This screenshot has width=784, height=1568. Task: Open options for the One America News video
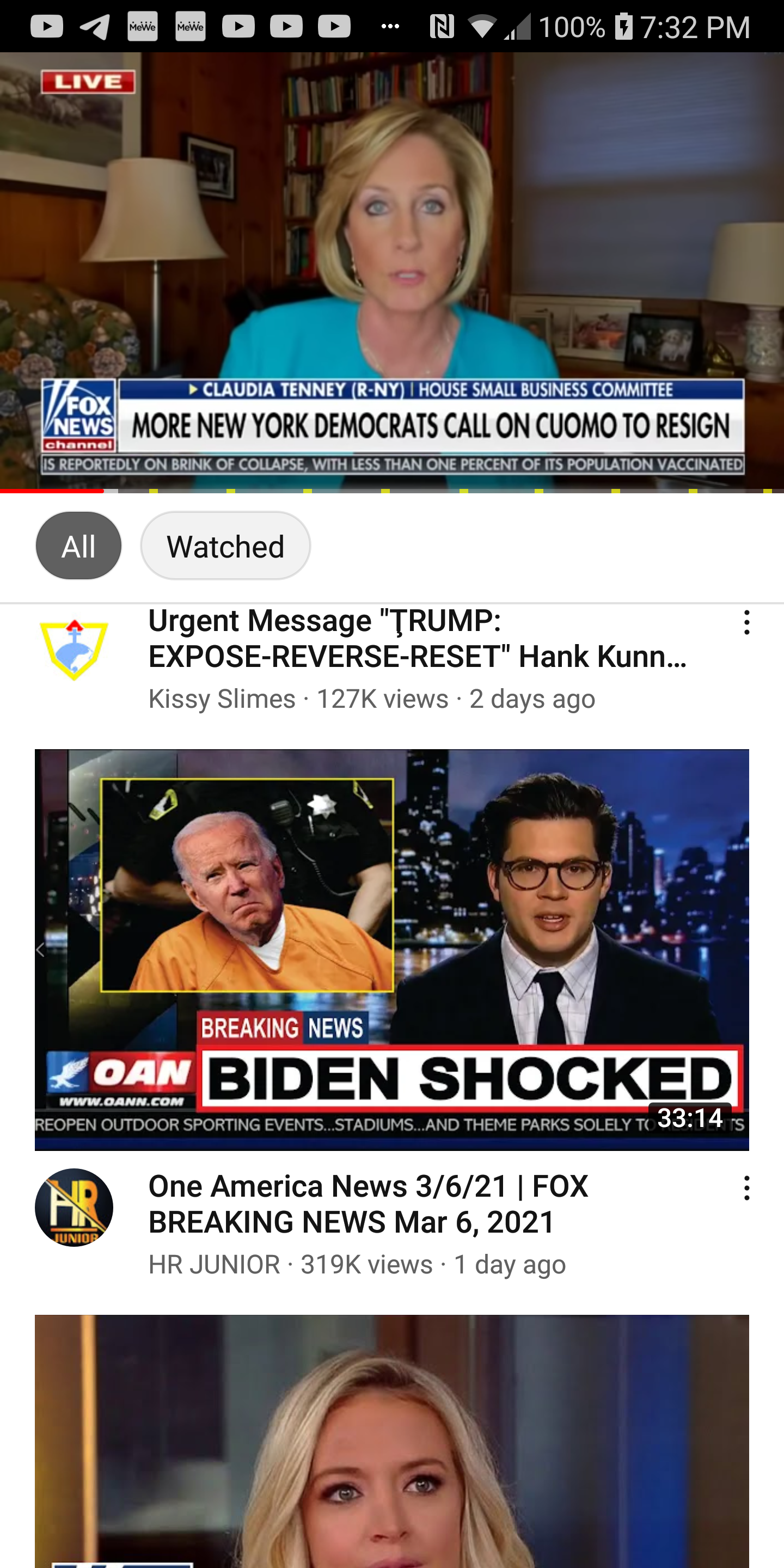(746, 1188)
